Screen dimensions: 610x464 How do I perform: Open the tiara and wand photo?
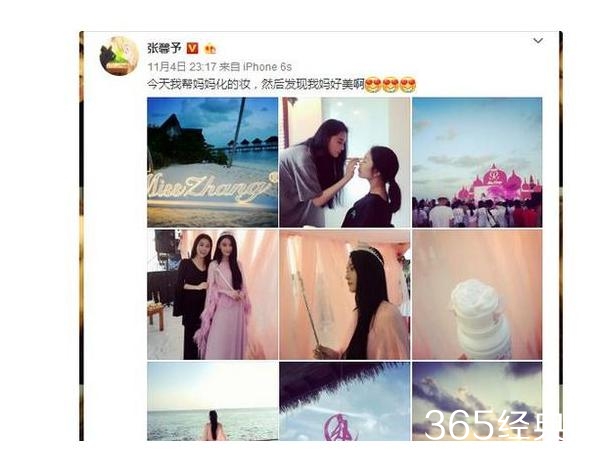[x=345, y=294]
